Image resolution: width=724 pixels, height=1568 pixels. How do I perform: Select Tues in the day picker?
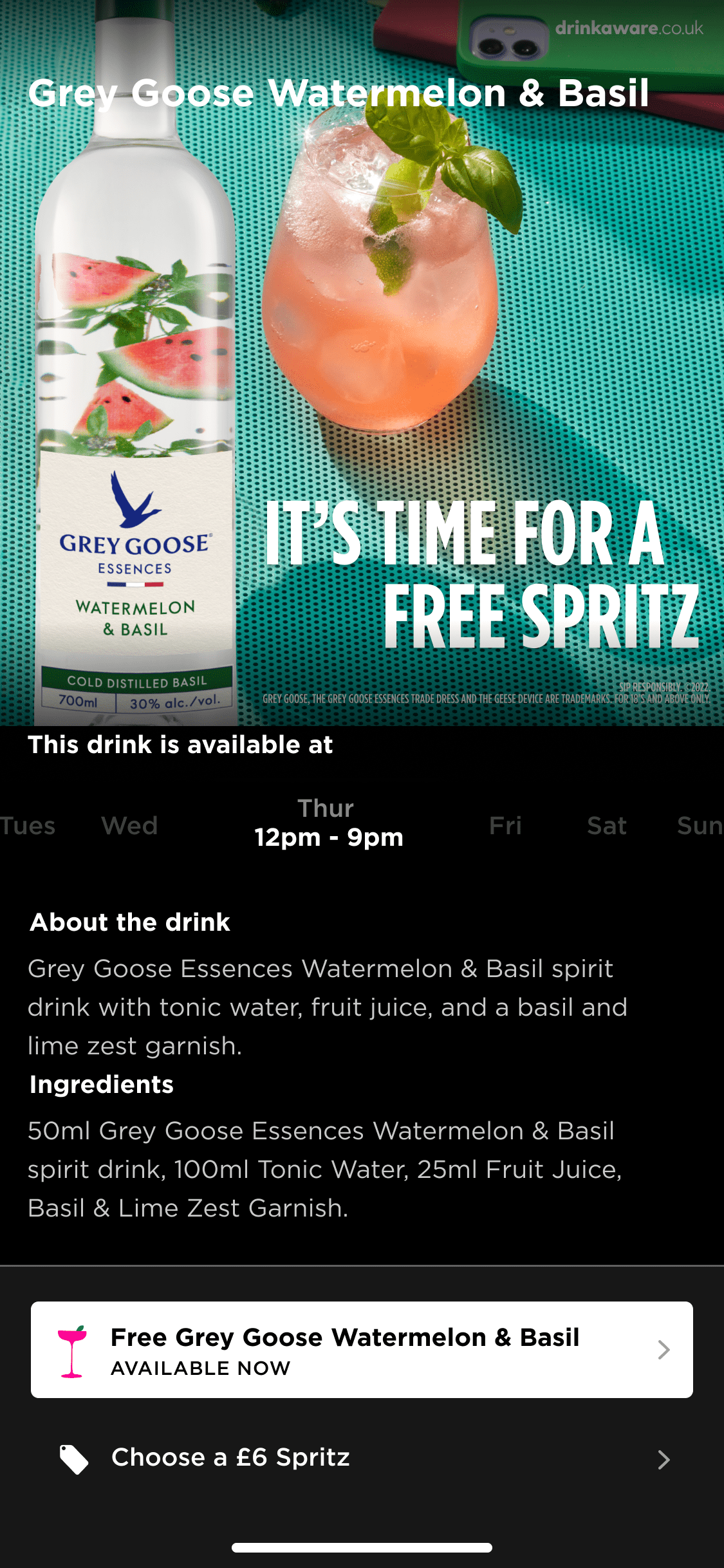pos(27,826)
